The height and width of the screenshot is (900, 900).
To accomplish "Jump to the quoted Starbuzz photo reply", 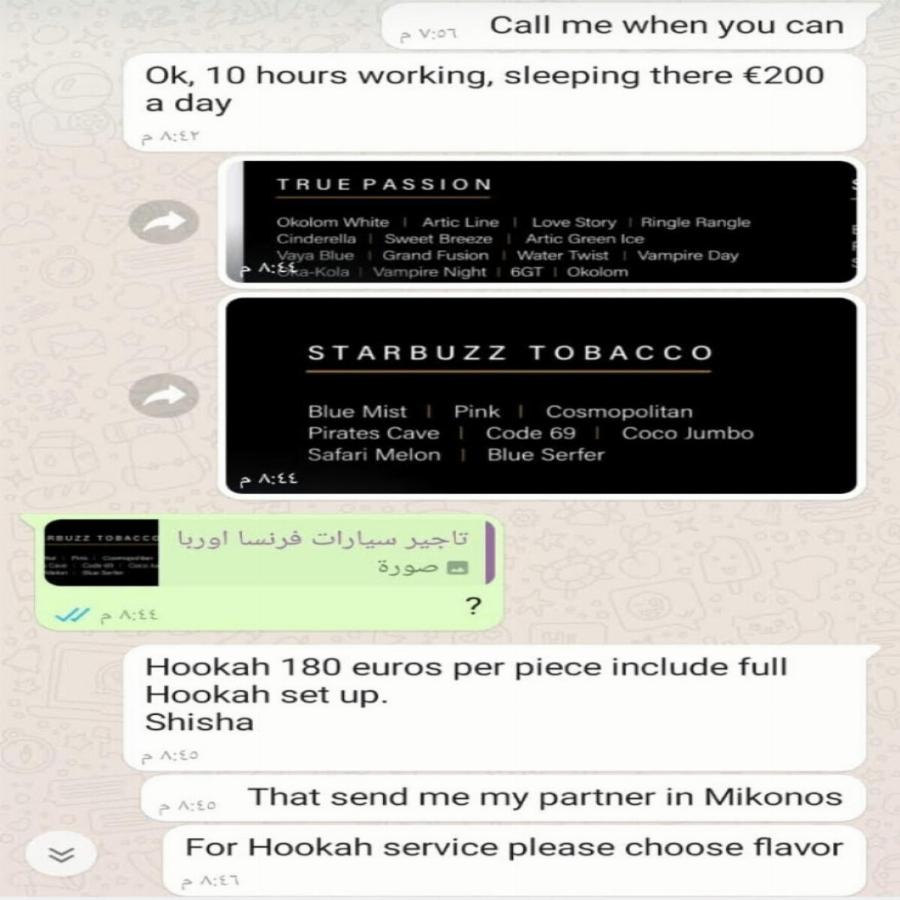I will [268, 552].
